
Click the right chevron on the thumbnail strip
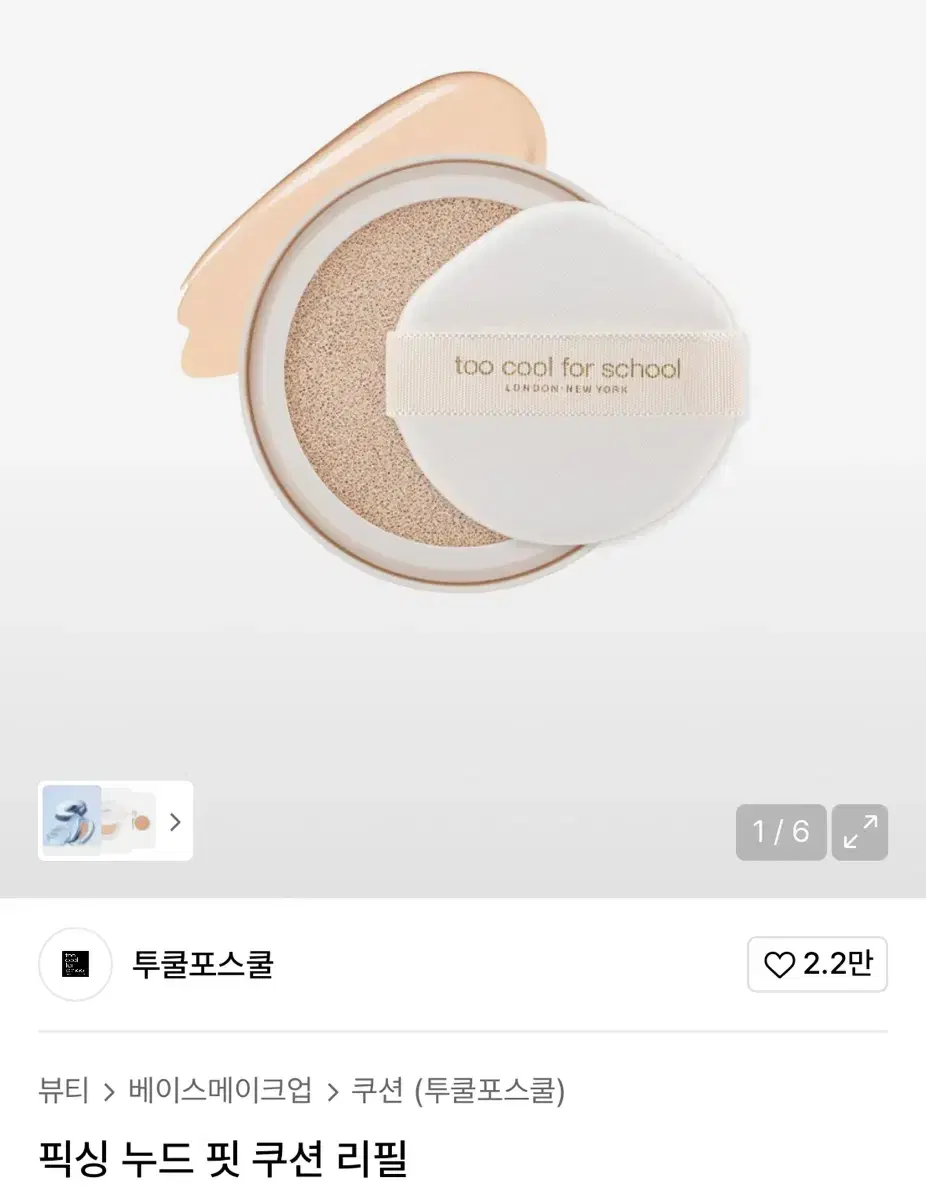[175, 821]
